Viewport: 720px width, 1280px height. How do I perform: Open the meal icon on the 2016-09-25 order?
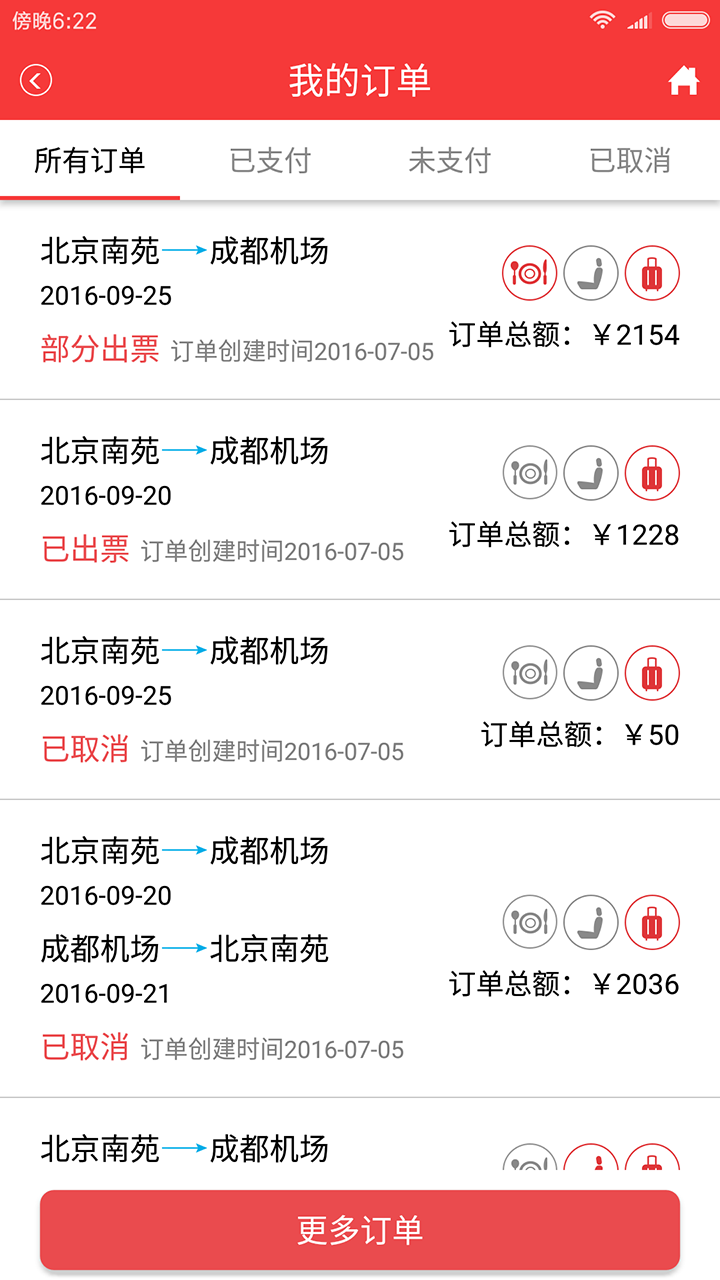click(x=529, y=271)
